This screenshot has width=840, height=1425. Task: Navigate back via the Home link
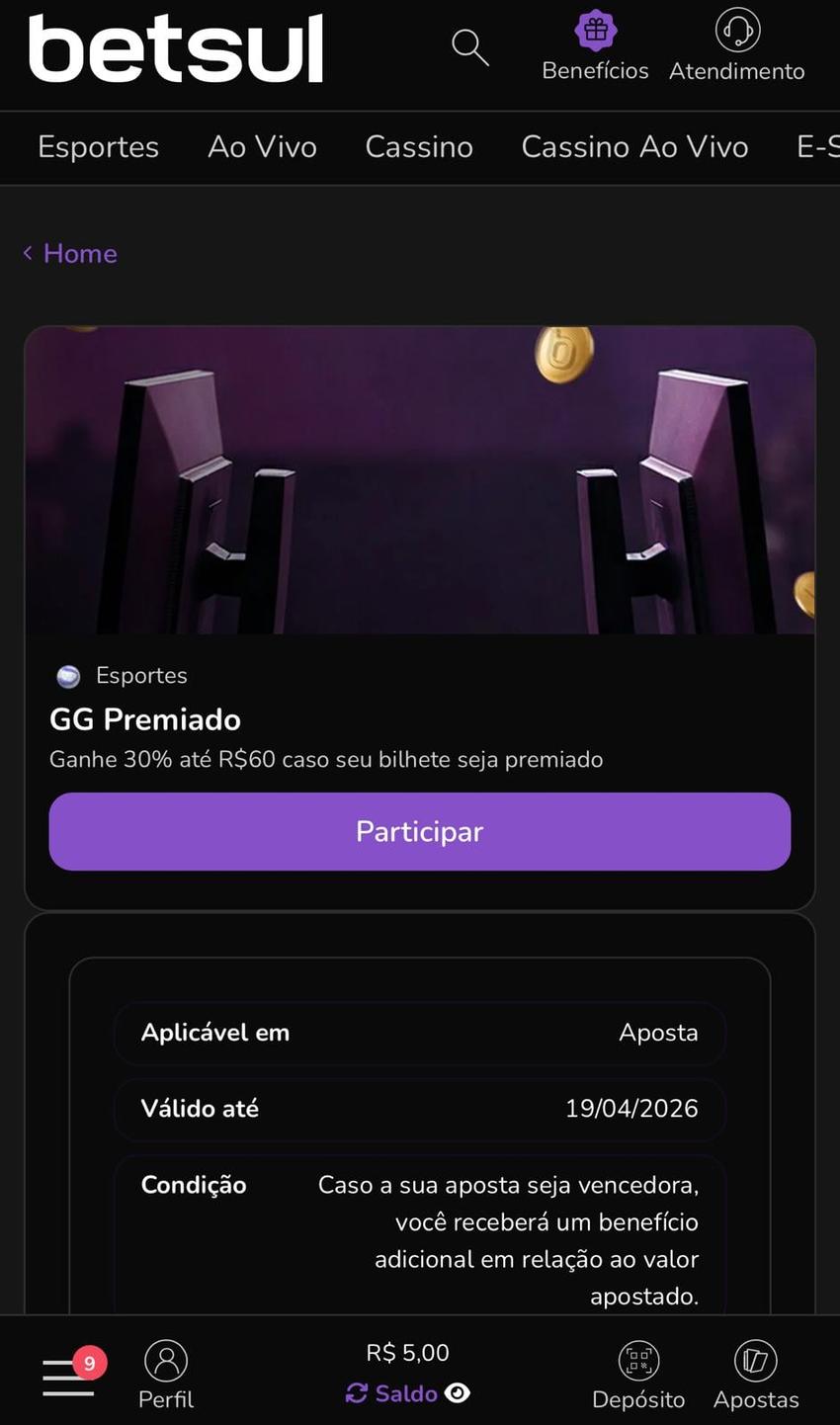(79, 252)
